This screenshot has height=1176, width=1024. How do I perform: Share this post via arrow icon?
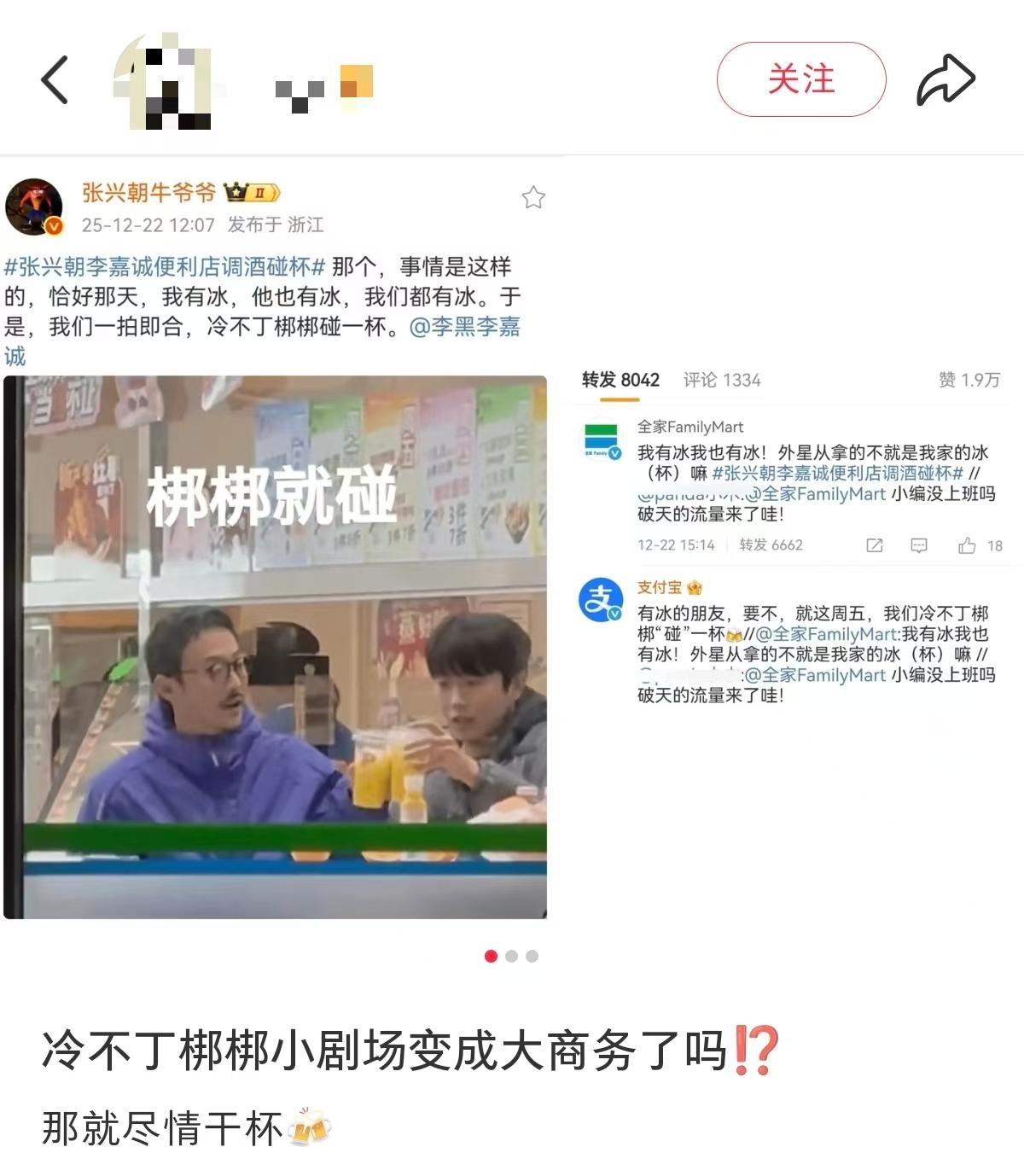click(x=945, y=80)
